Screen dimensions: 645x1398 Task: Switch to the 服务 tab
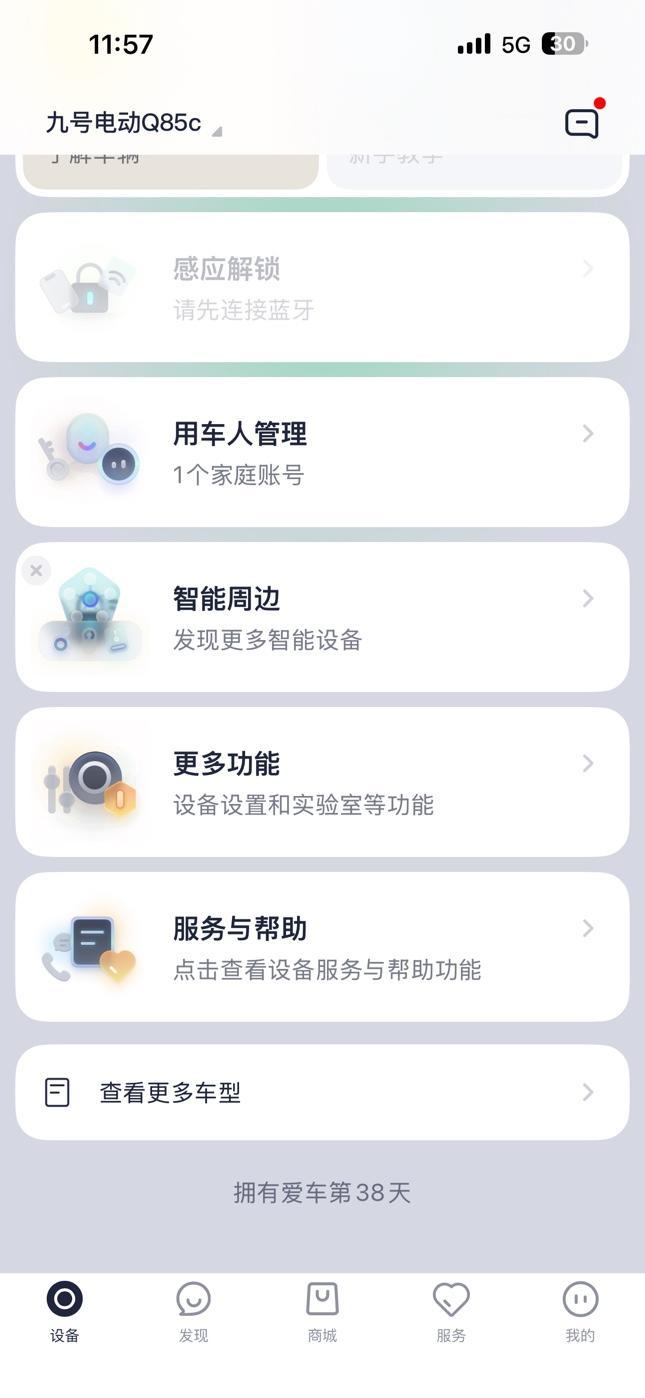pyautogui.click(x=451, y=1312)
